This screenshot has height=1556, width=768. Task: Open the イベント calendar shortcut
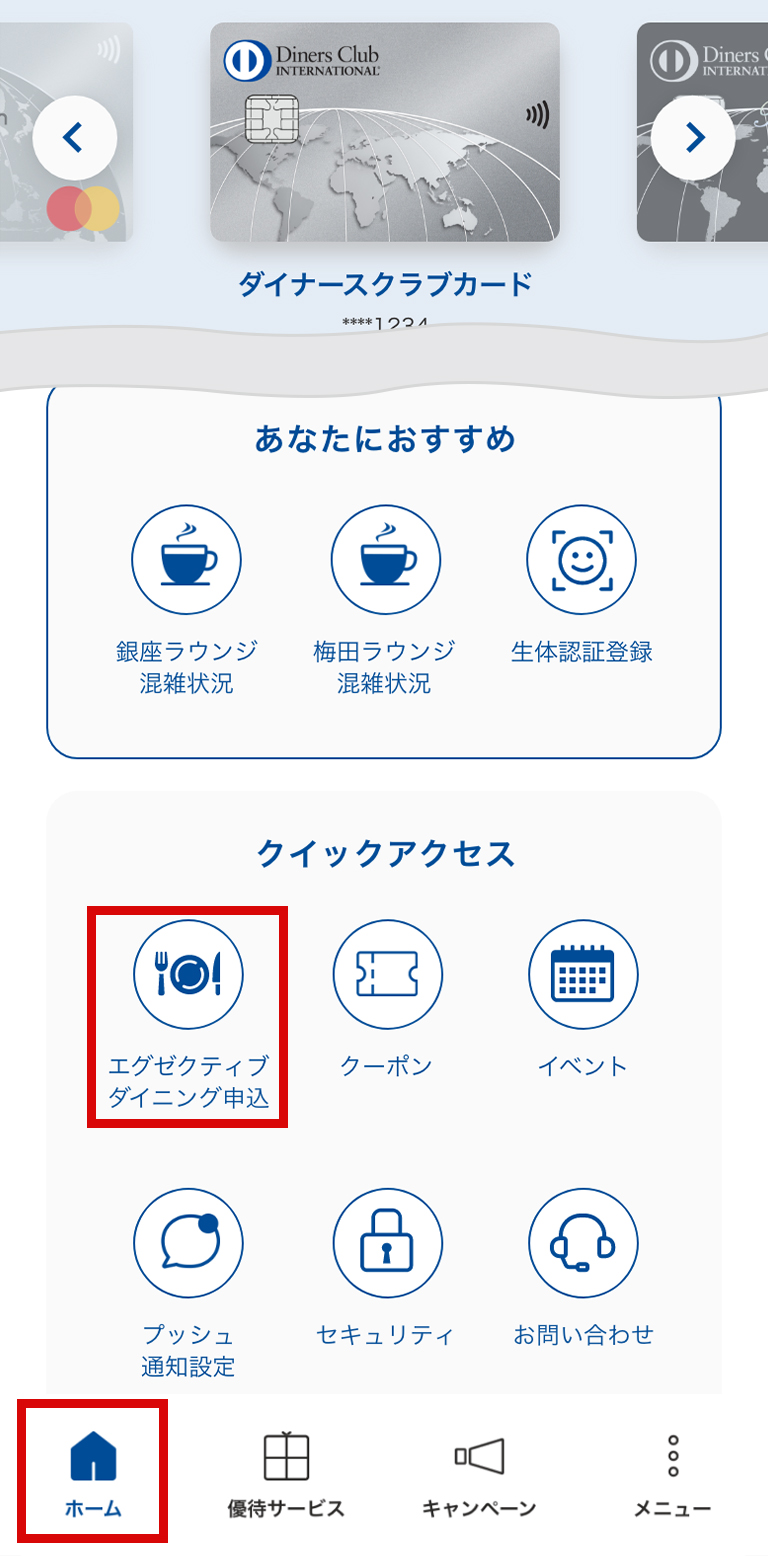tap(582, 975)
